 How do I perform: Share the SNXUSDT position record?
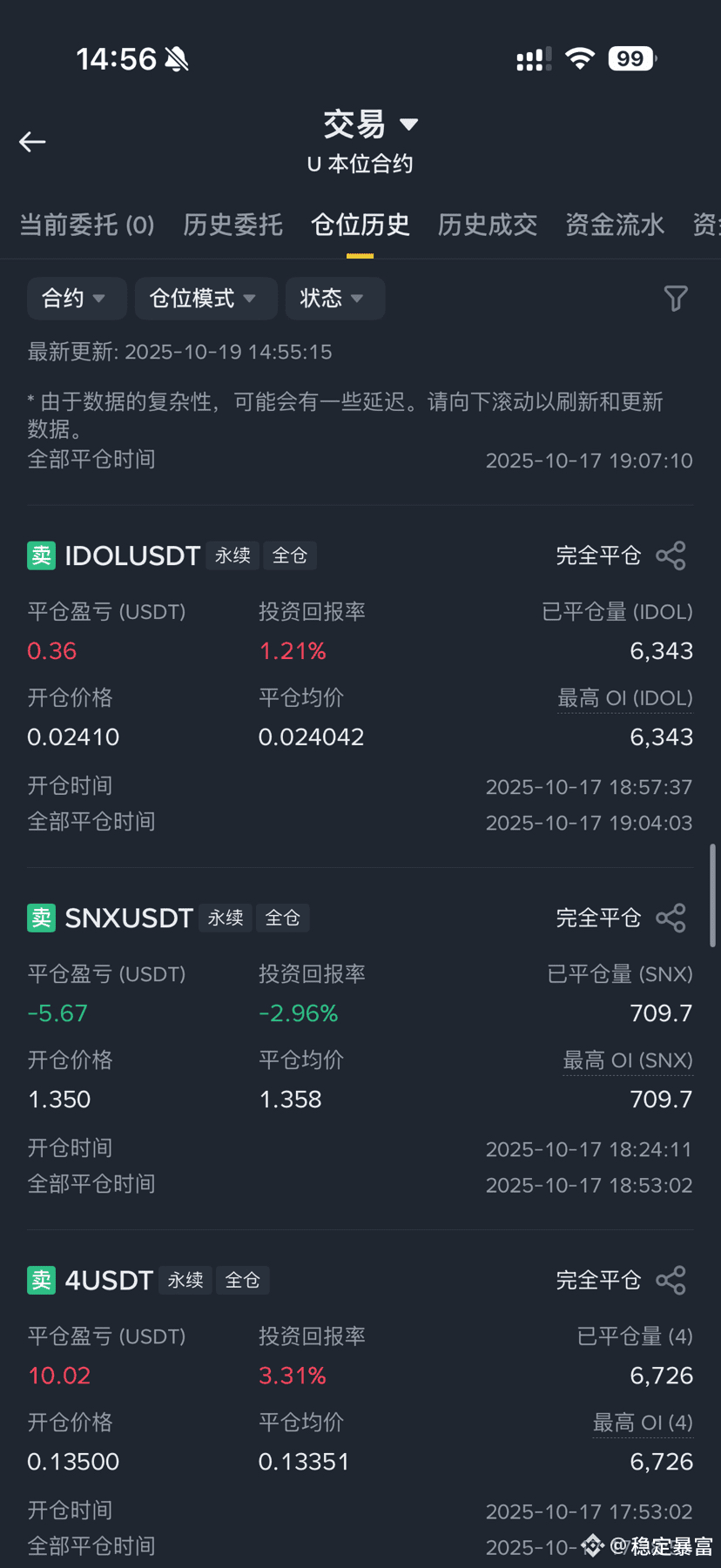(x=670, y=918)
